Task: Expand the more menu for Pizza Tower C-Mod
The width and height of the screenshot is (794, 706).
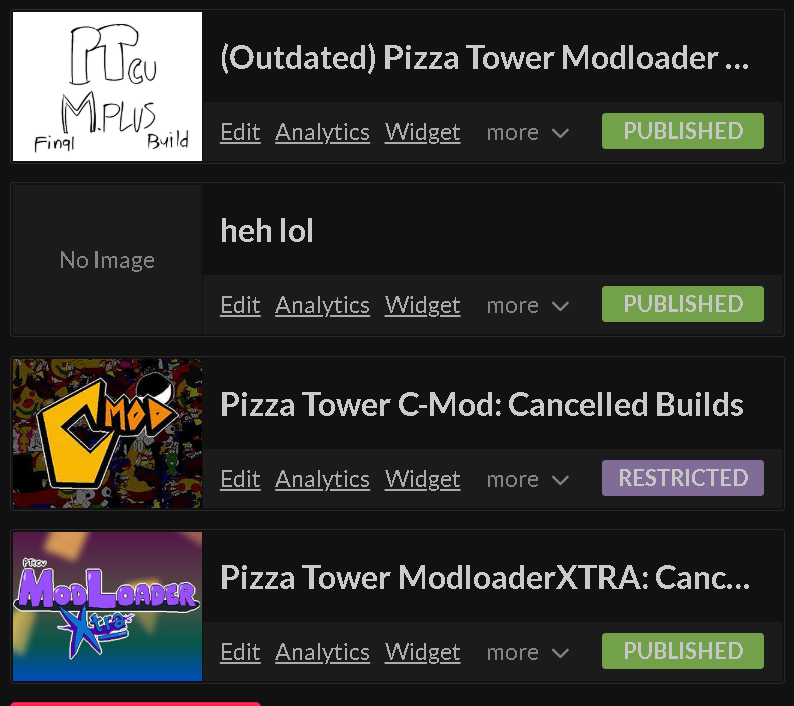Action: [x=527, y=479]
